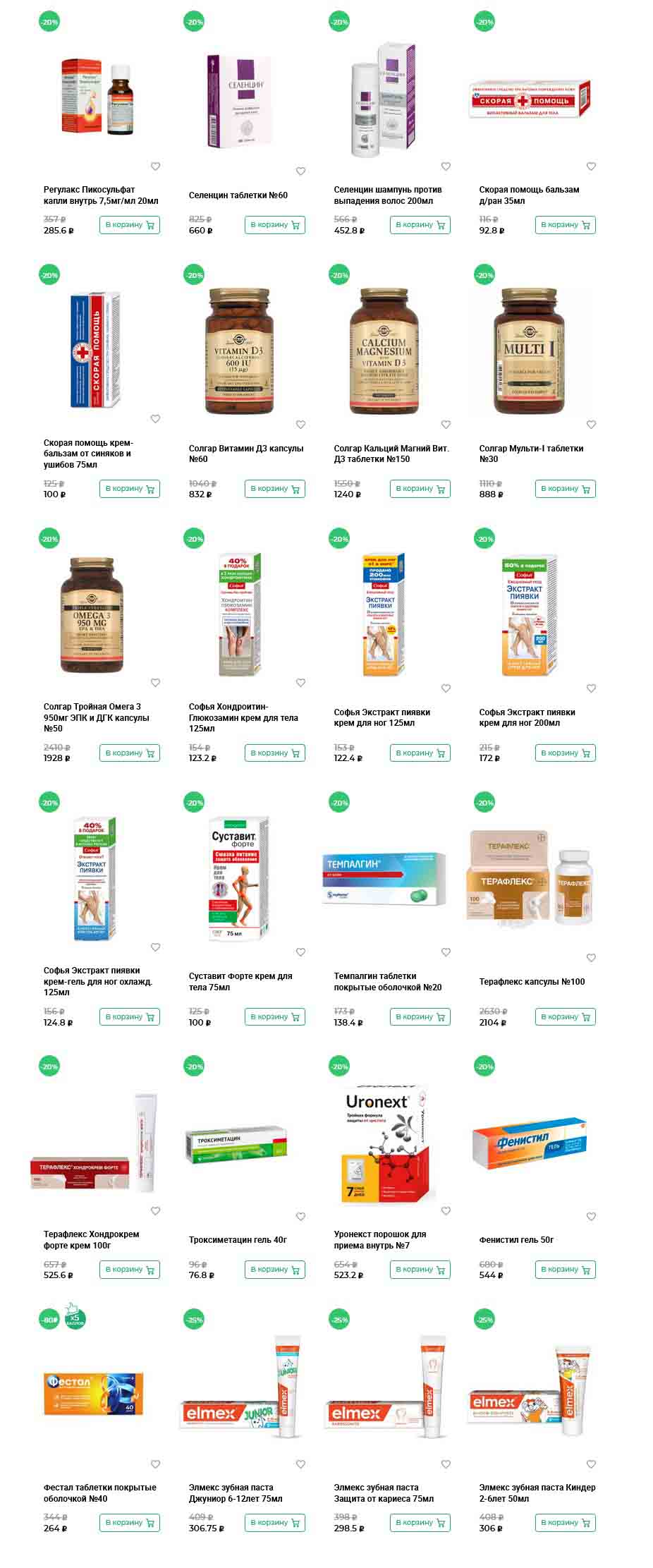653x1568 pixels.
Task: Add Темпалгин таблетки №20 to cart
Action: (420, 1016)
